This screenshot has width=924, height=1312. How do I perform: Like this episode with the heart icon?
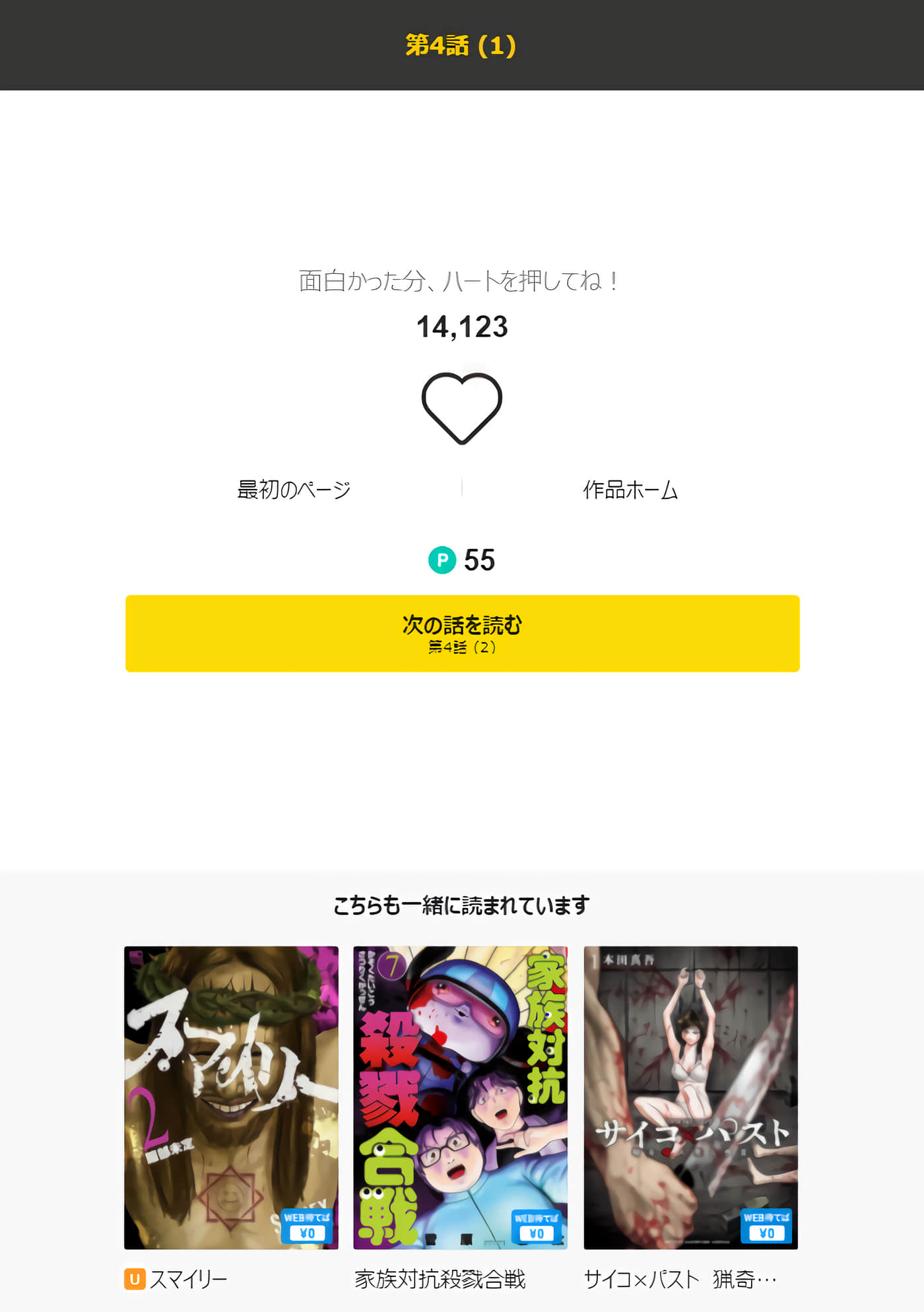pyautogui.click(x=461, y=407)
